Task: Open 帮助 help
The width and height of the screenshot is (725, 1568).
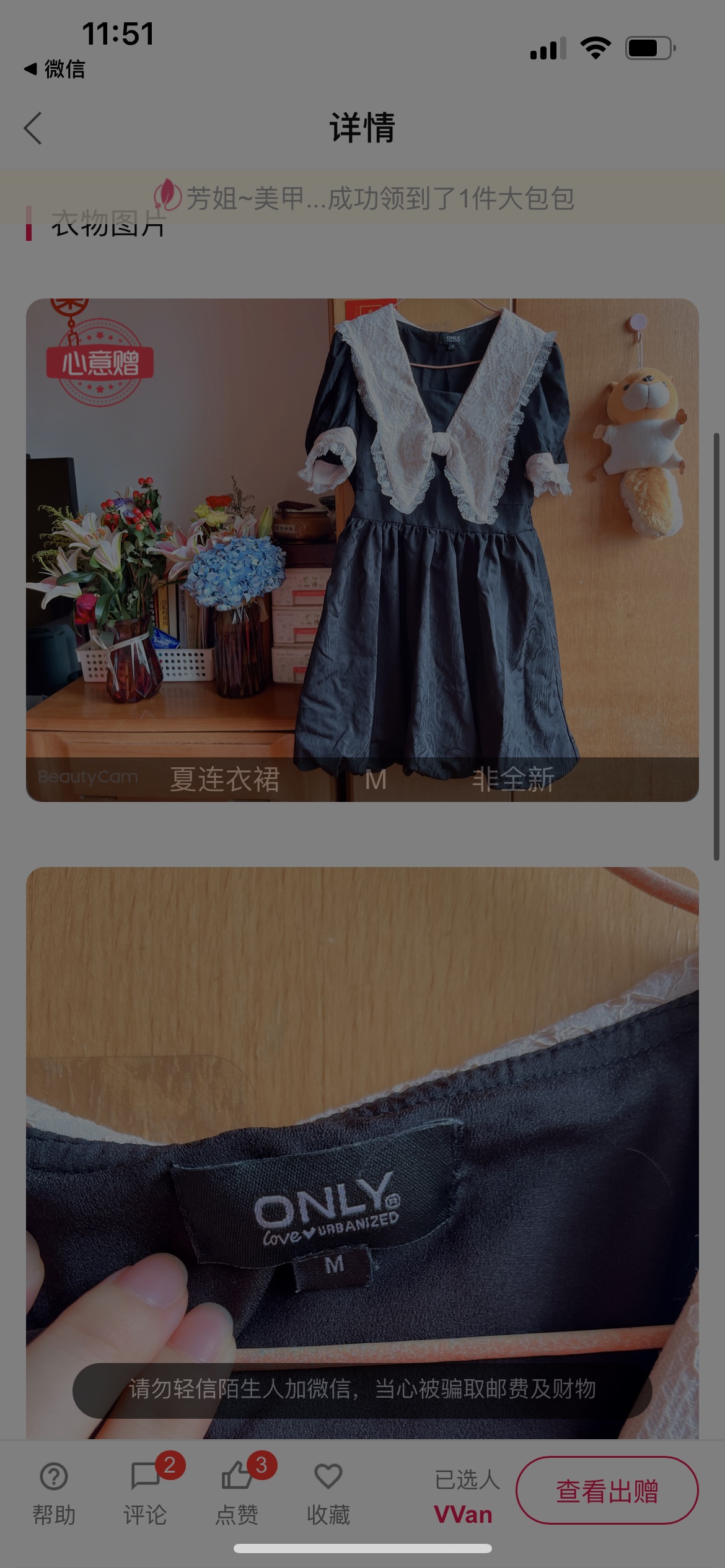Action: (54, 1494)
